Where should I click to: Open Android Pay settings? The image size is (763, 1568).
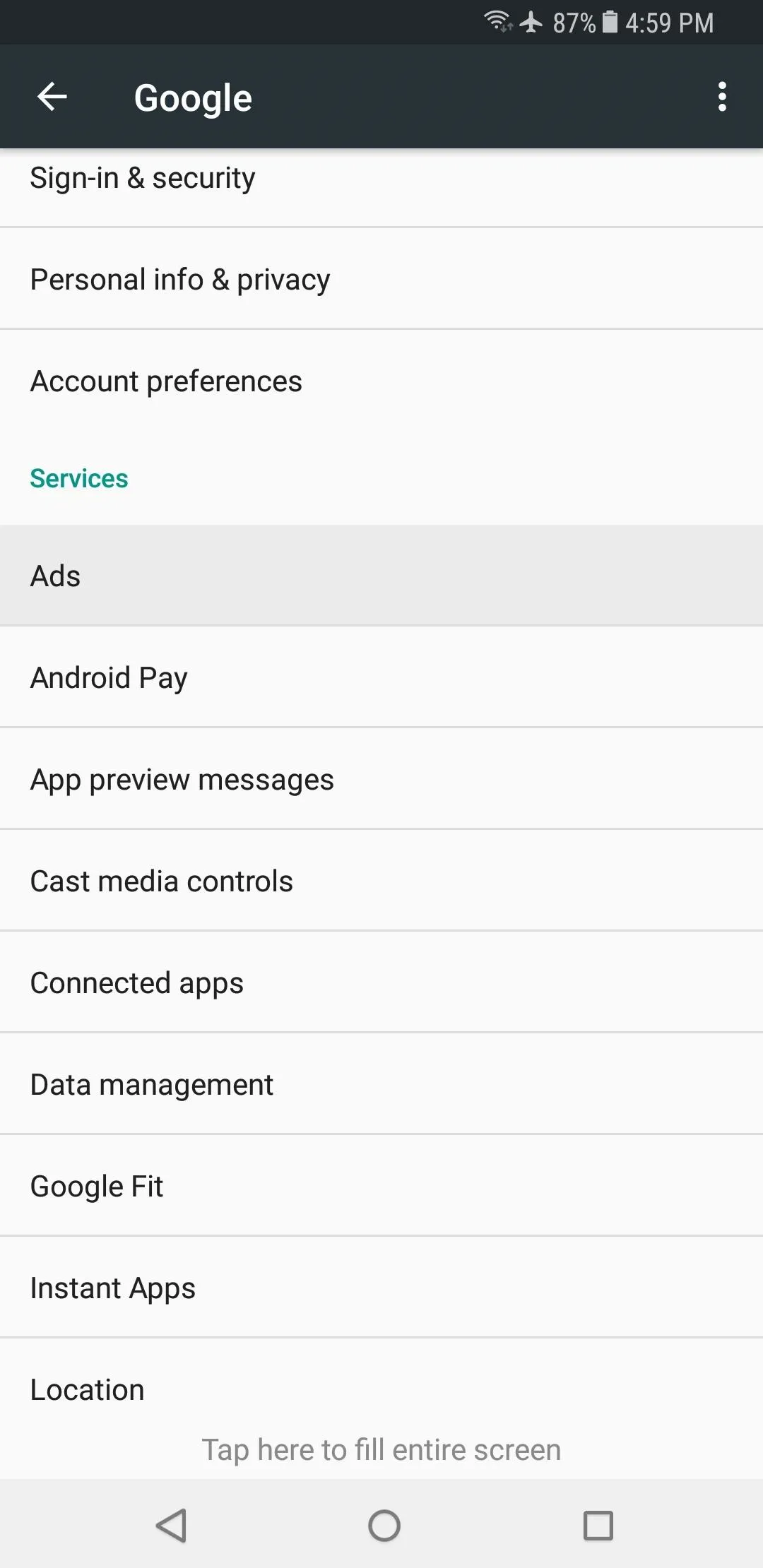click(x=381, y=677)
